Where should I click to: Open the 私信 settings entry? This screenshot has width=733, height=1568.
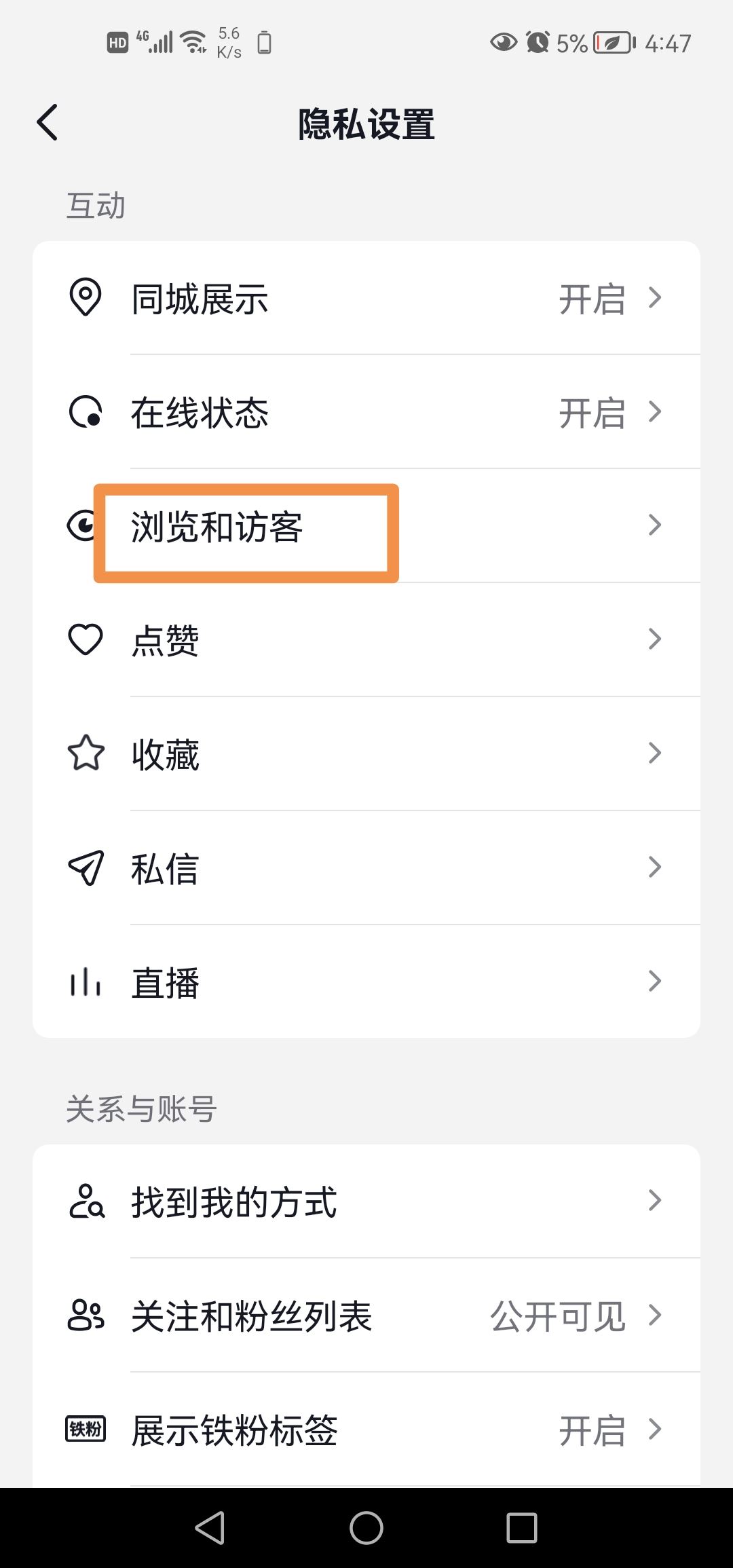click(x=366, y=867)
